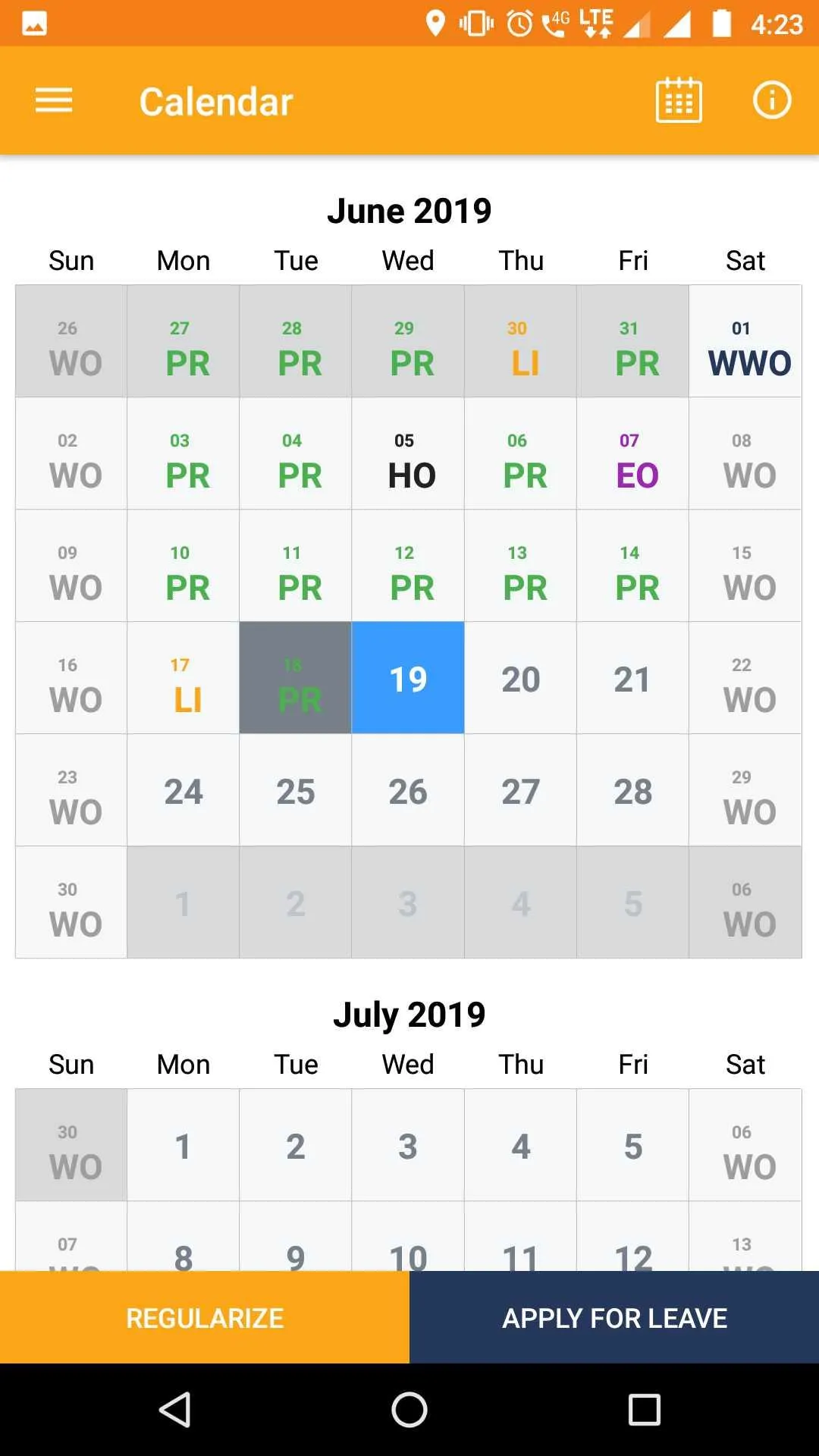
Task: Tap the info icon in the toolbar
Action: 771,99
